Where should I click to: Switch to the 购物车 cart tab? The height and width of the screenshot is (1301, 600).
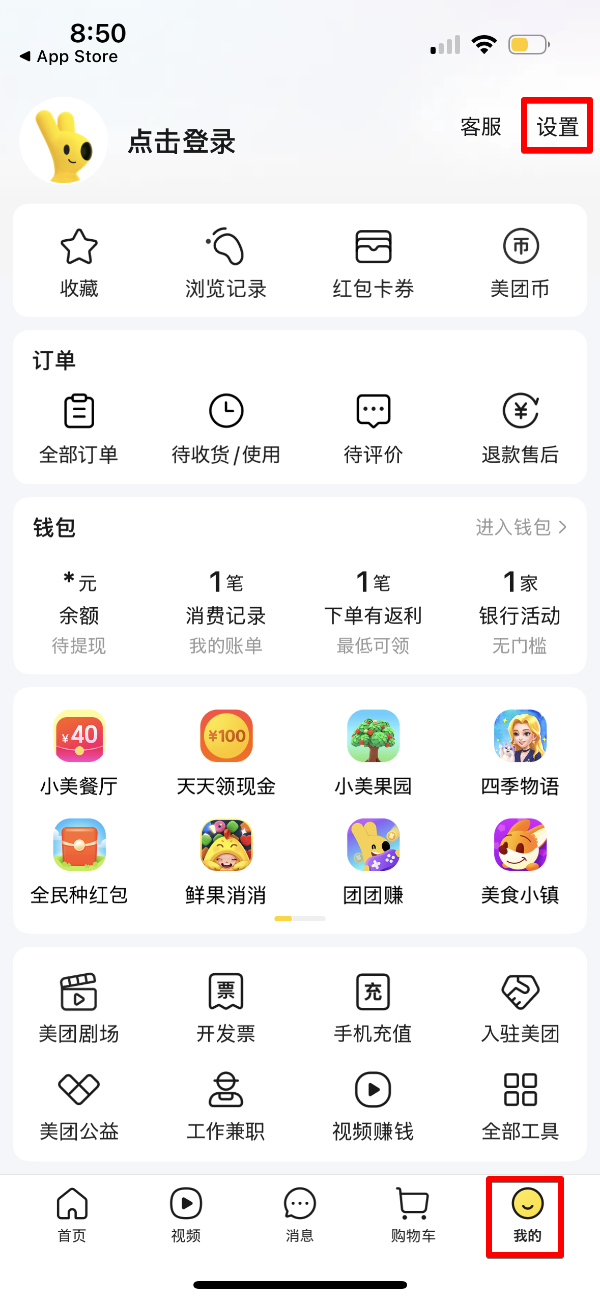(x=413, y=1215)
